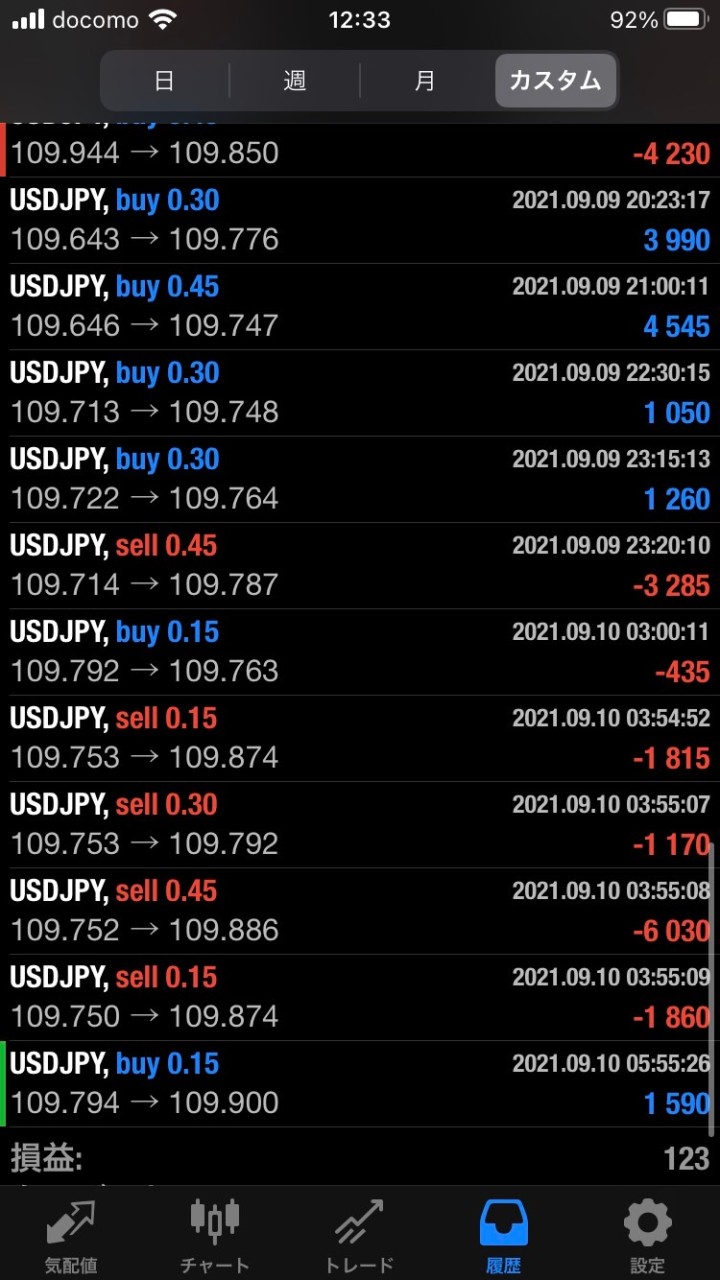Show details of the trade at 03:00:11
The width and height of the screenshot is (720, 1280).
click(x=360, y=652)
